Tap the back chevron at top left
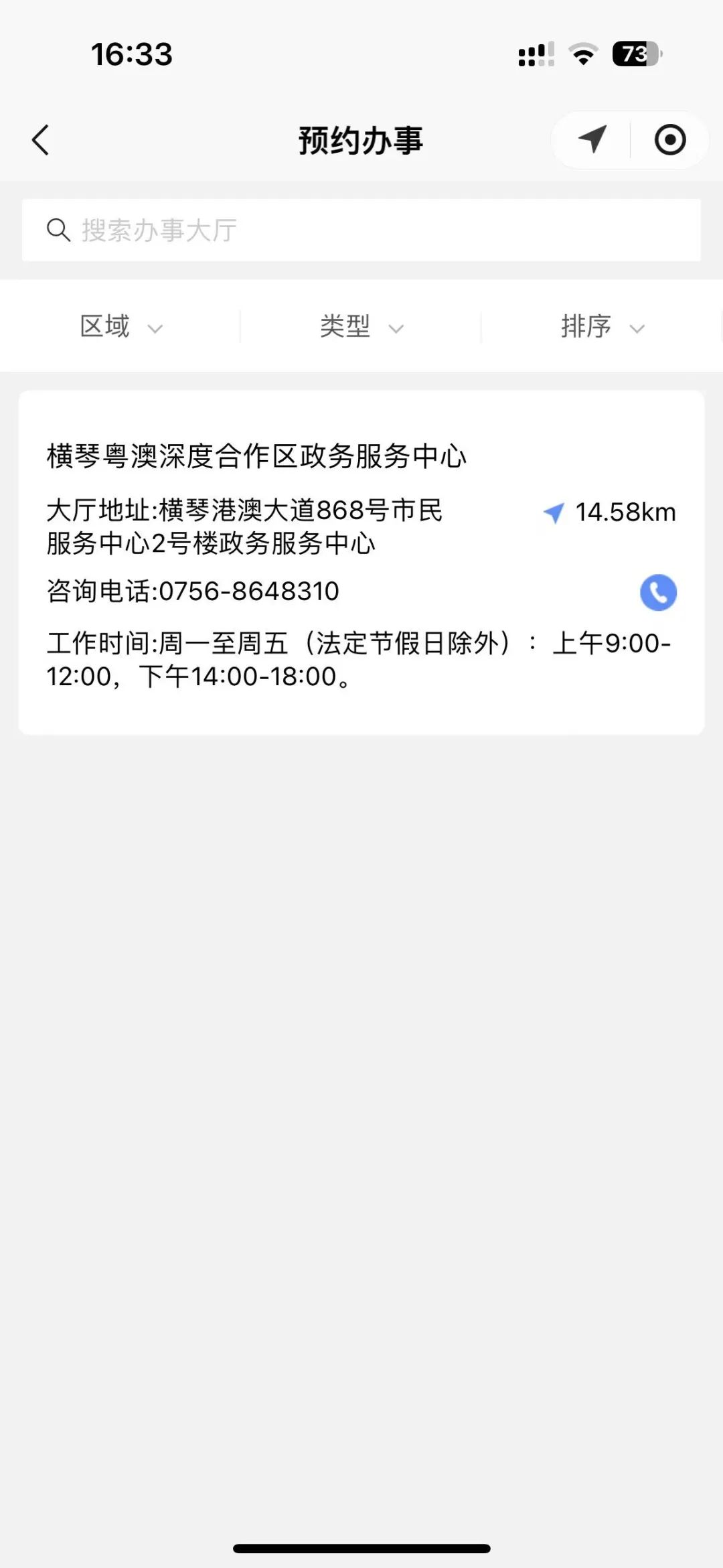 (42, 140)
